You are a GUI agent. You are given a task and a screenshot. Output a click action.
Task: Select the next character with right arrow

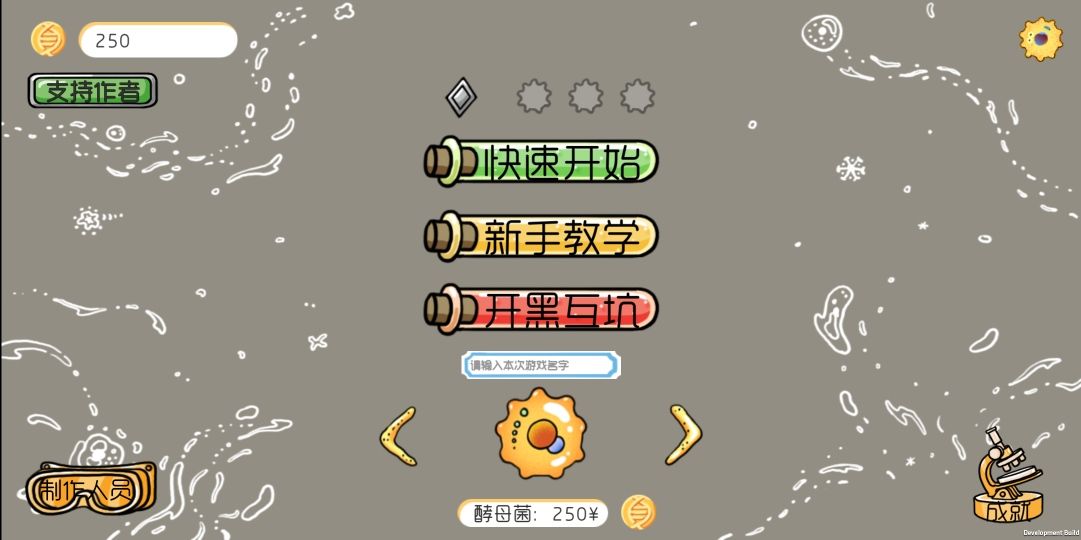pos(685,435)
